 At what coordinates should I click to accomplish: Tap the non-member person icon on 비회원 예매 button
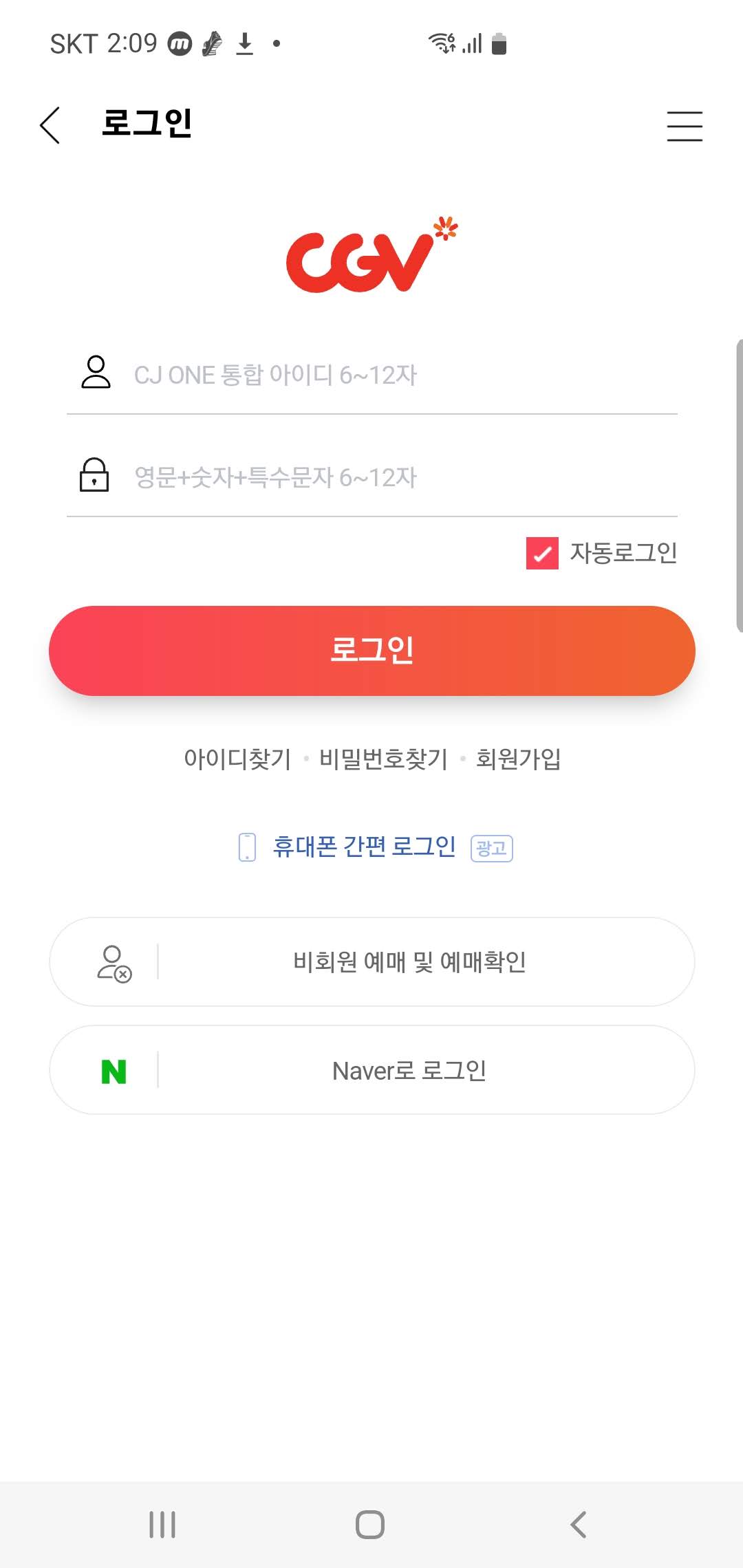point(114,961)
